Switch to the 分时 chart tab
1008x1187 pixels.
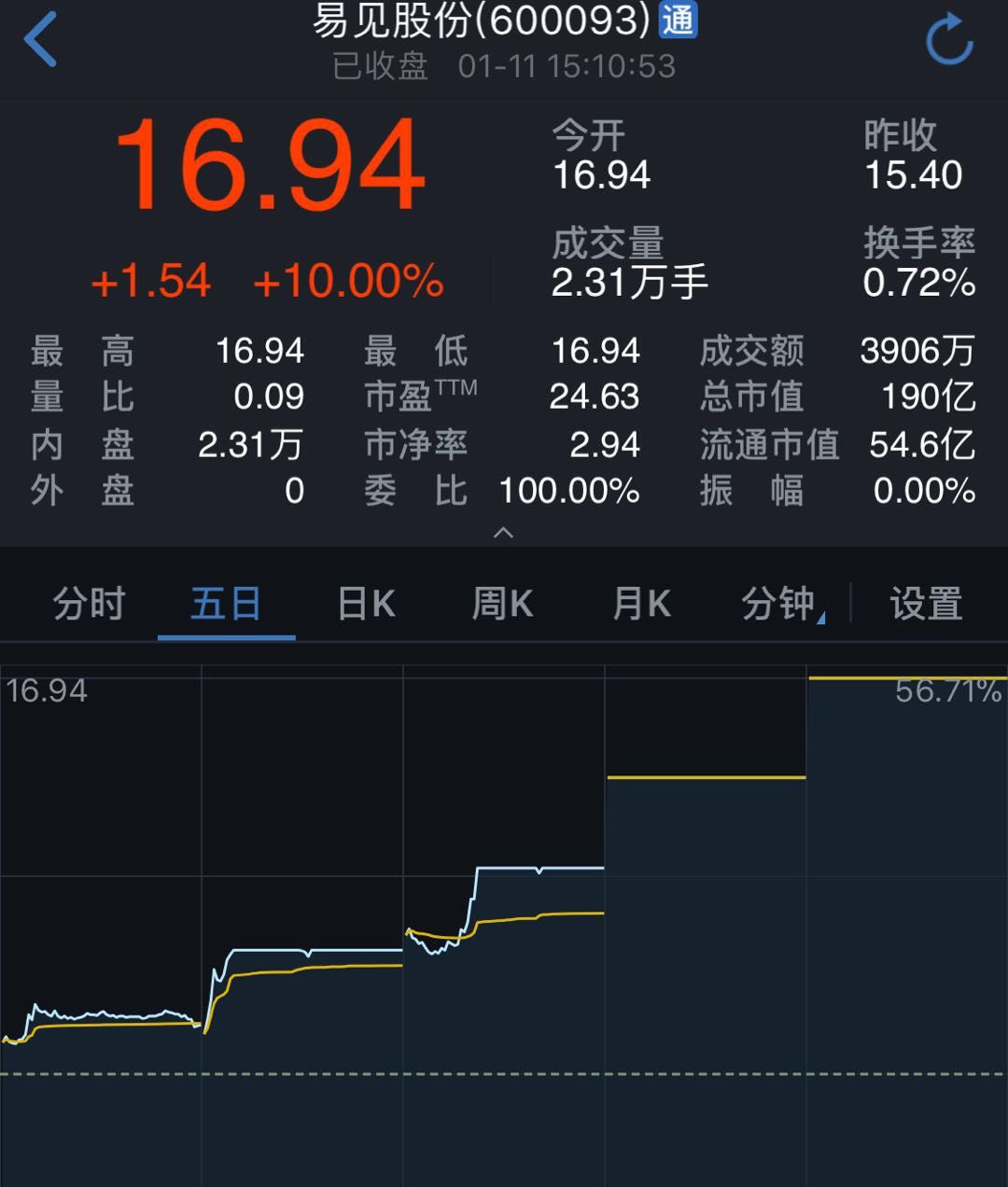pos(89,604)
